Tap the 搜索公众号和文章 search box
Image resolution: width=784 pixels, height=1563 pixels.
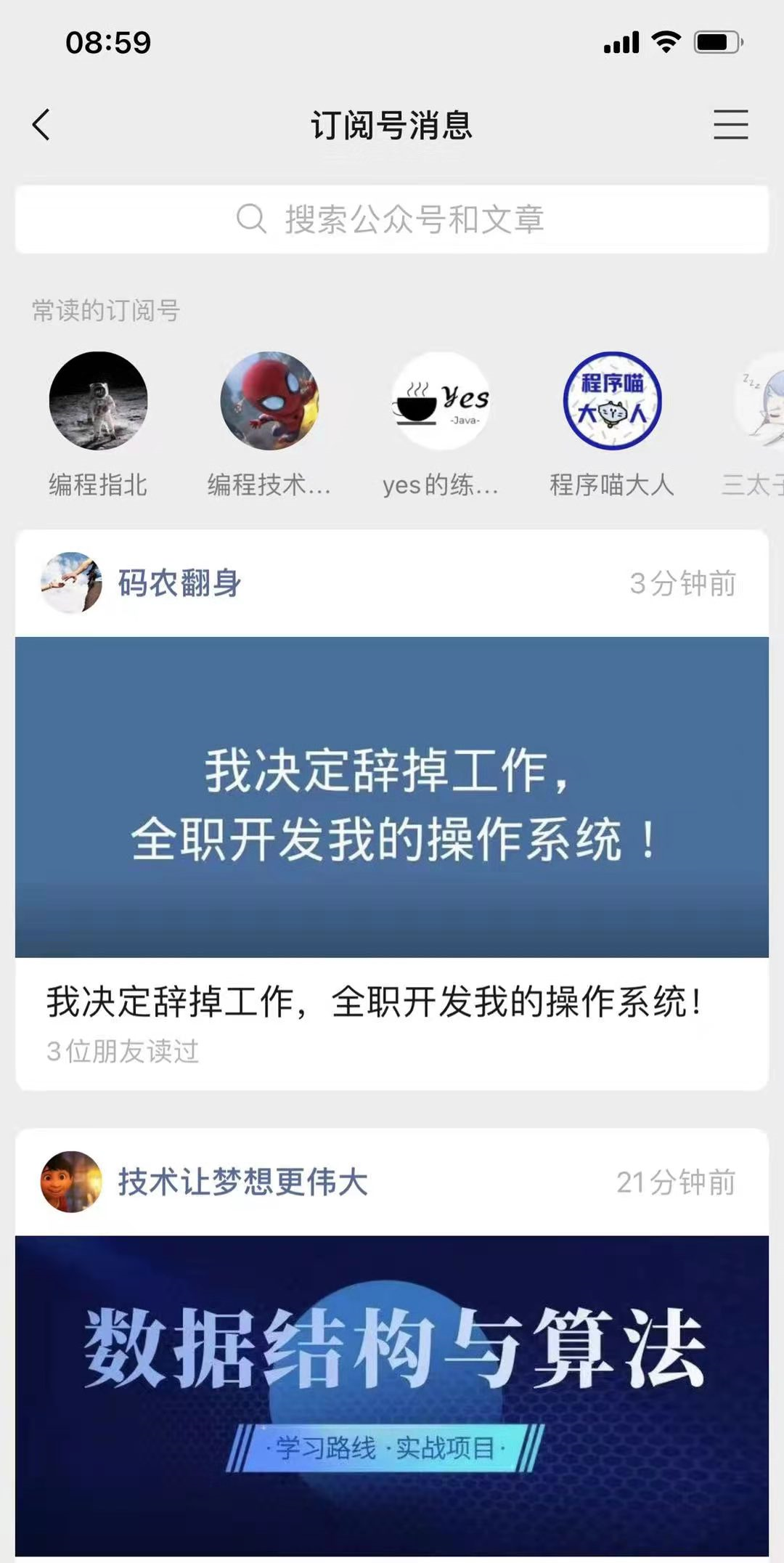pos(392,219)
